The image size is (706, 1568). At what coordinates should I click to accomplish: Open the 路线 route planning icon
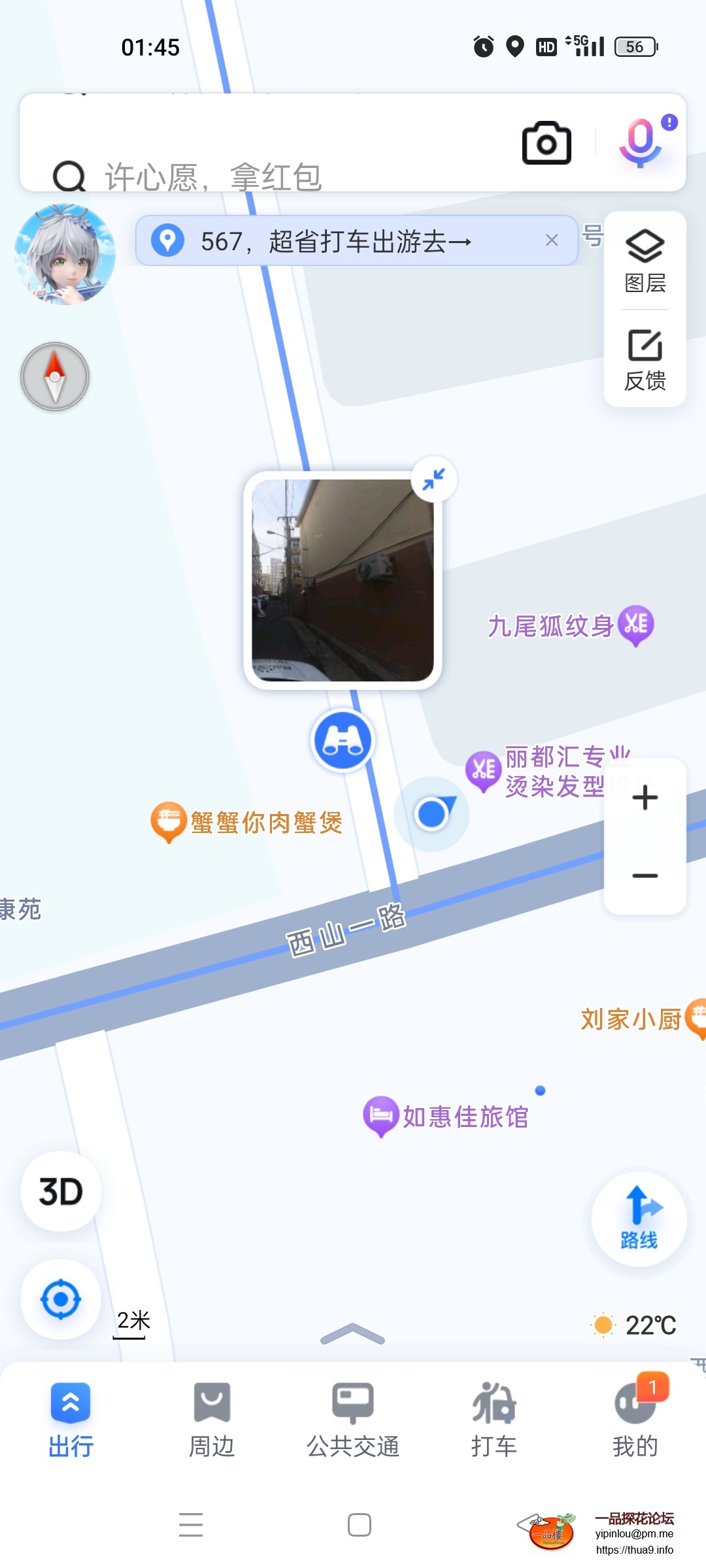click(639, 1219)
